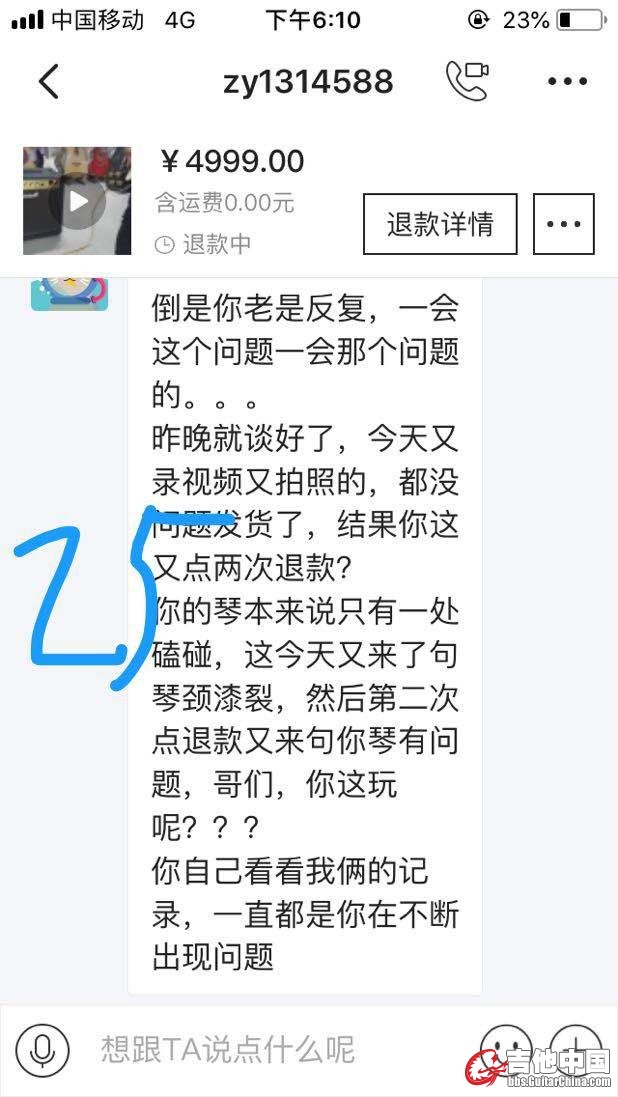Start a call with zy1314588
The width and height of the screenshot is (618, 1097).
coord(466,82)
